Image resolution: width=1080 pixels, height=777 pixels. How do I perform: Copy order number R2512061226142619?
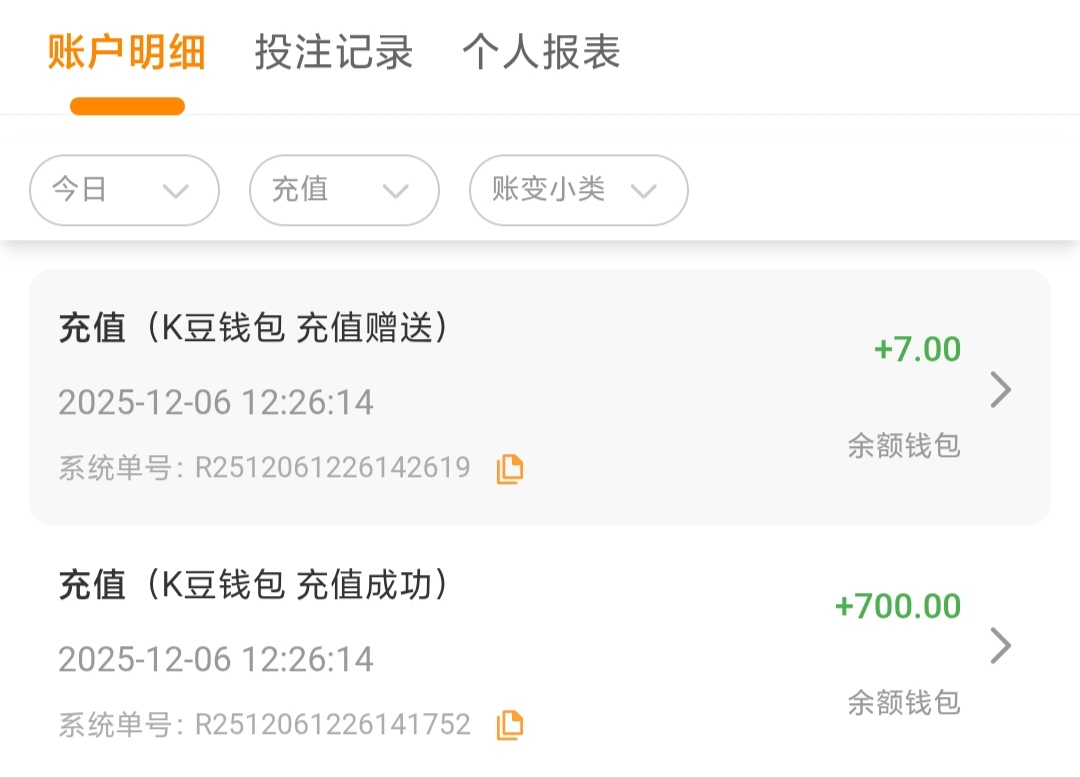pos(510,469)
